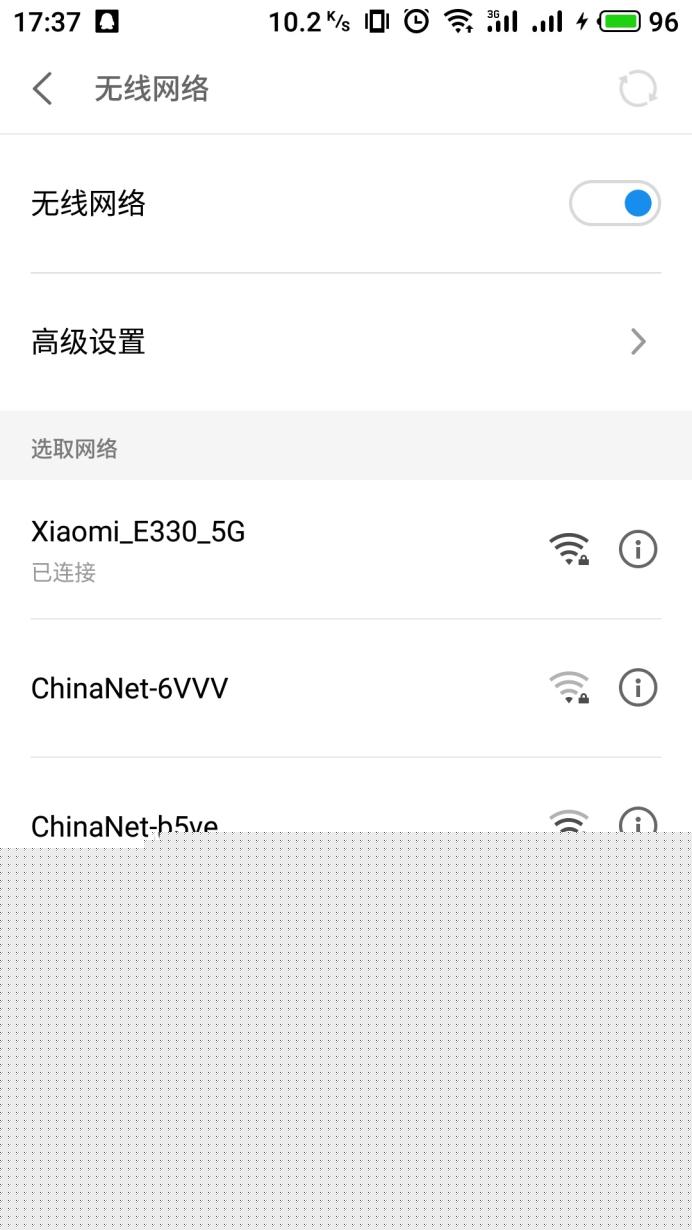Open the info icon for ChinaNet-6VVV
692x1230 pixels.
[x=638, y=688]
